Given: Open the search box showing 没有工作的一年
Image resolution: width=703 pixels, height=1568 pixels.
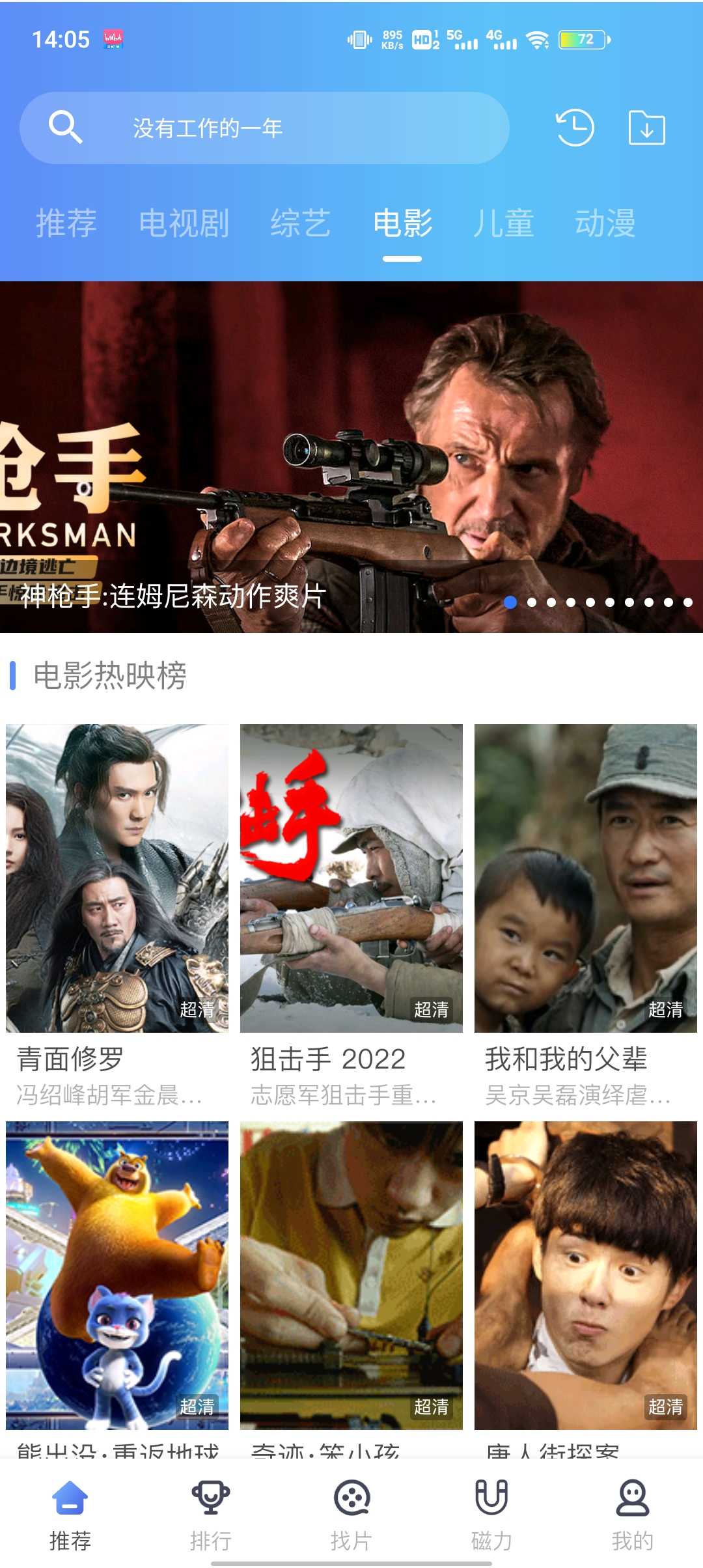Looking at the screenshot, I should coord(264,128).
